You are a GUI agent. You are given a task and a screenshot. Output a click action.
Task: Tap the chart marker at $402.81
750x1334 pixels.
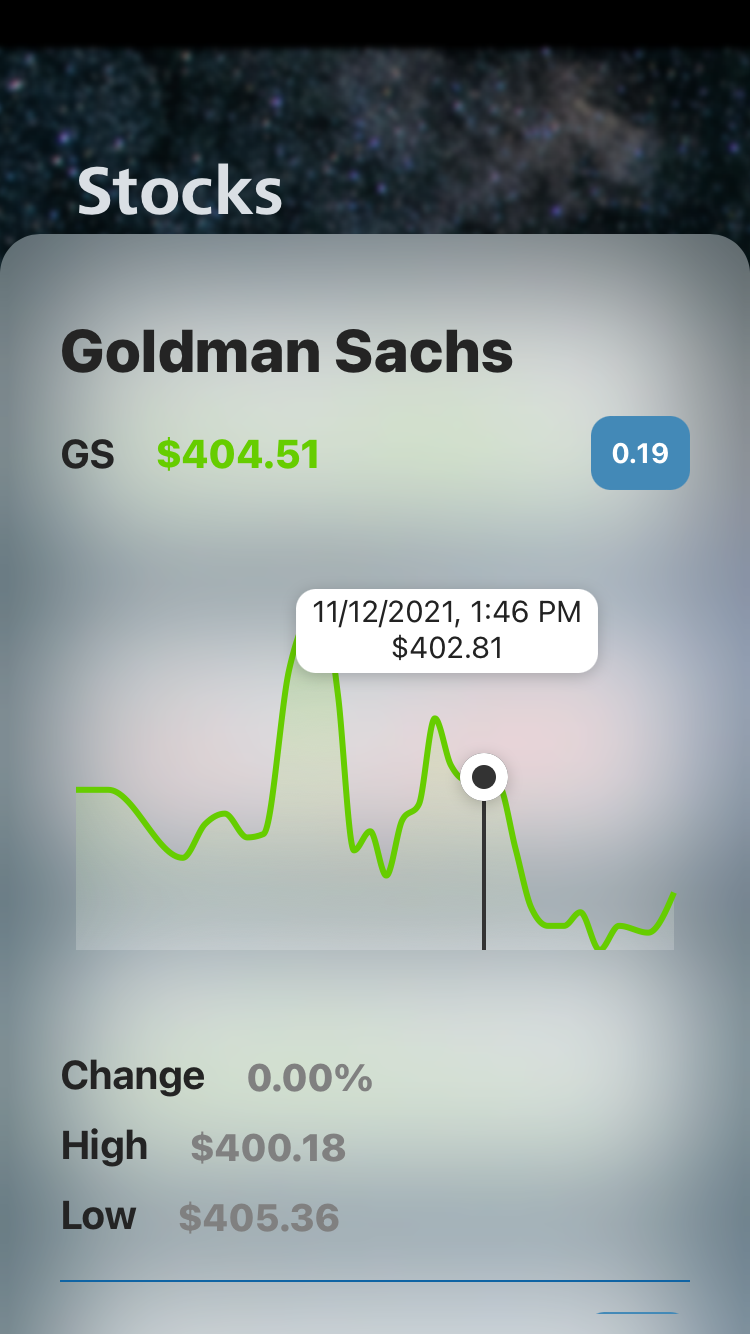pos(484,777)
